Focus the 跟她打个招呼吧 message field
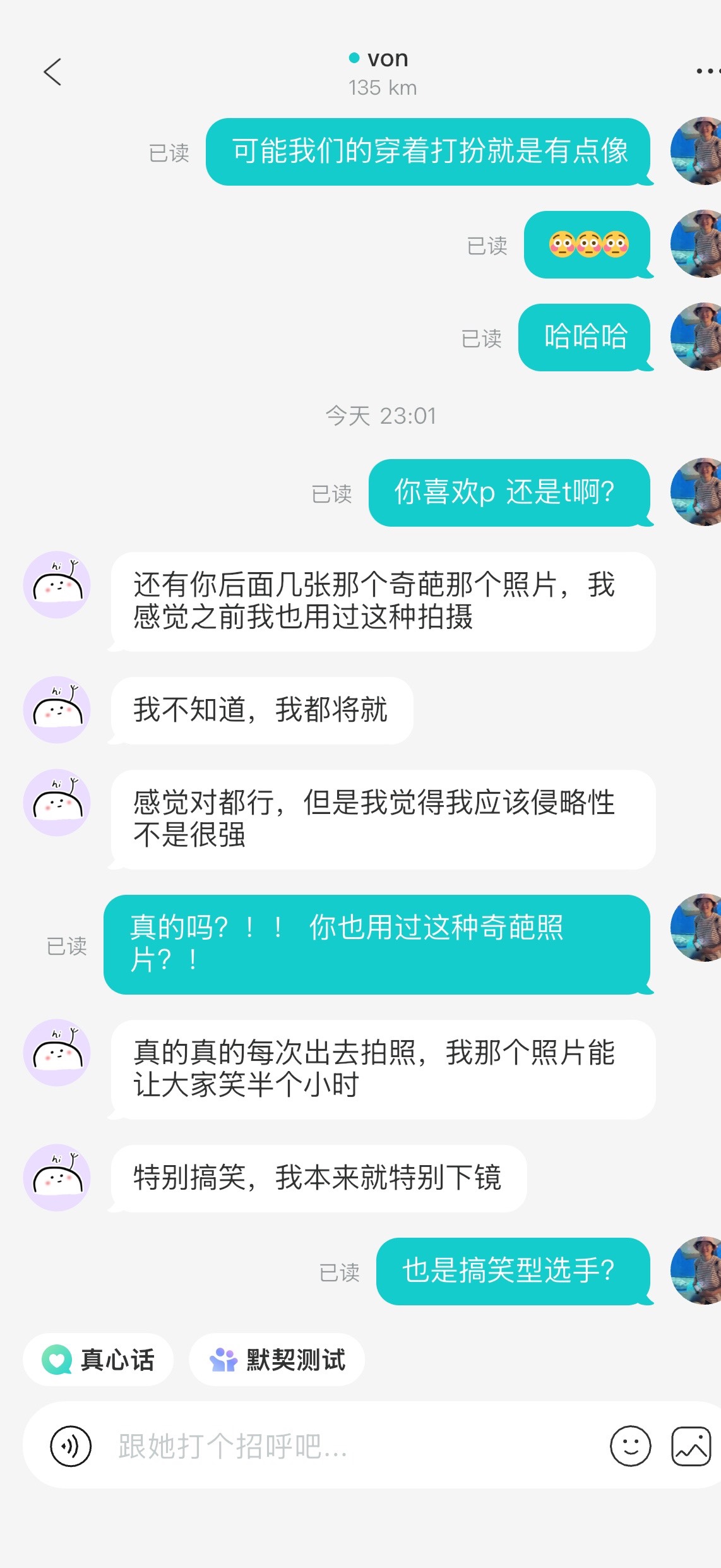The height and width of the screenshot is (1568, 721). point(354,1445)
